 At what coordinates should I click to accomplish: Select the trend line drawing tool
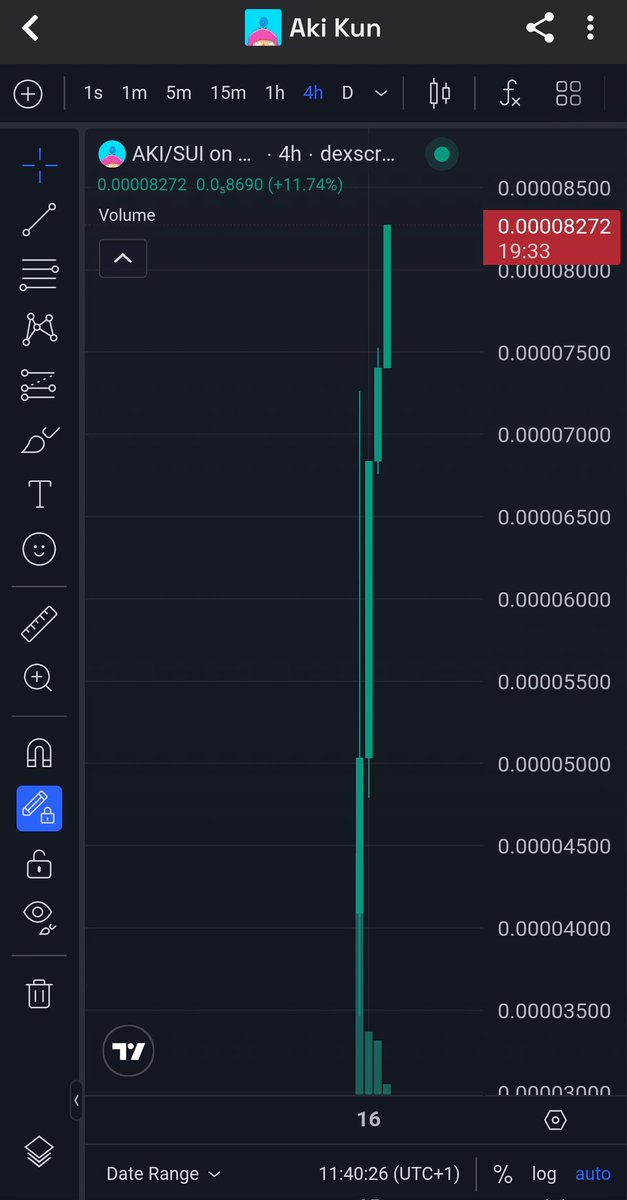pos(39,219)
